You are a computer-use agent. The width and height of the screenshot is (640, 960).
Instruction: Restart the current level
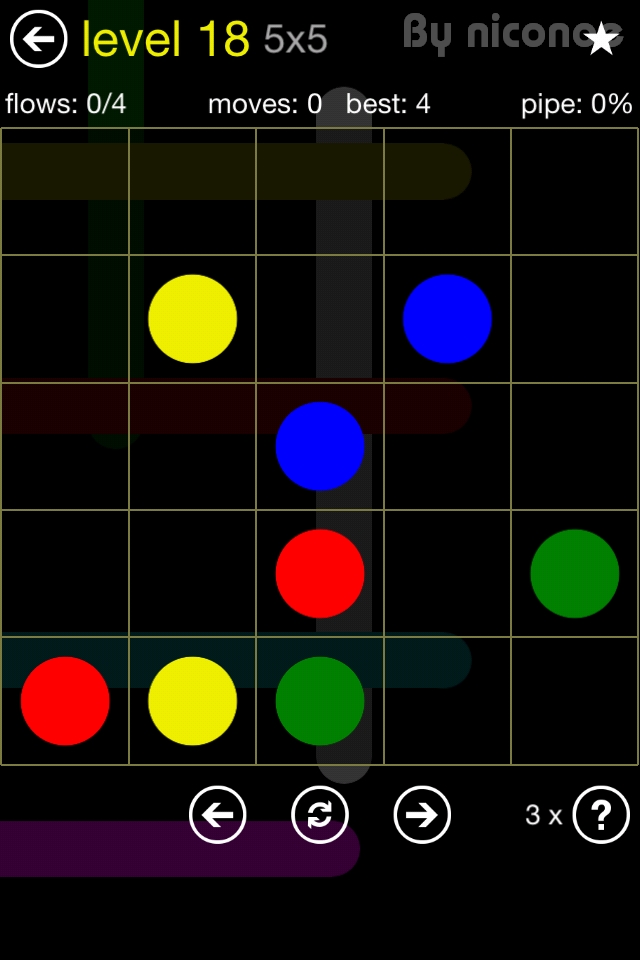point(320,815)
